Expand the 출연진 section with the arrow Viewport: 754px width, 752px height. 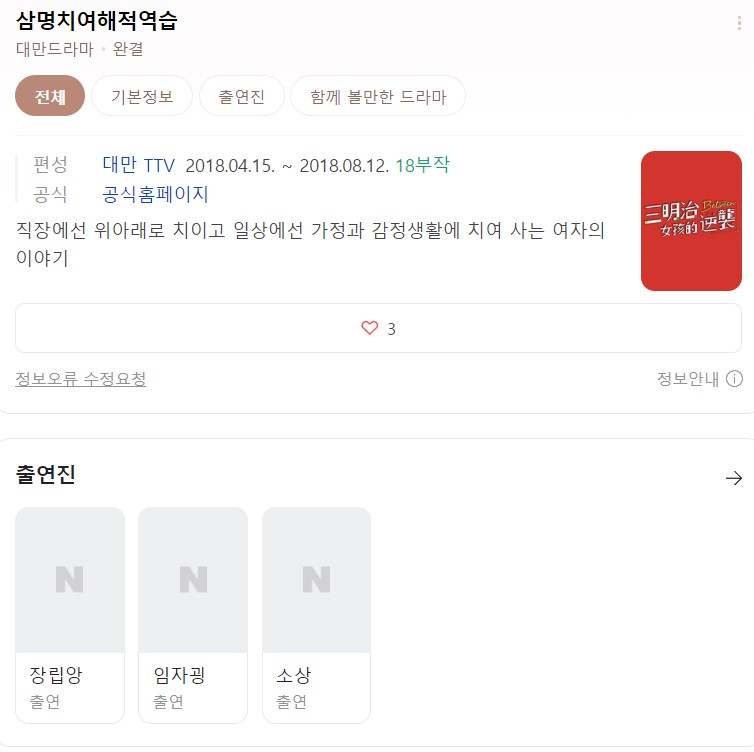(x=733, y=478)
